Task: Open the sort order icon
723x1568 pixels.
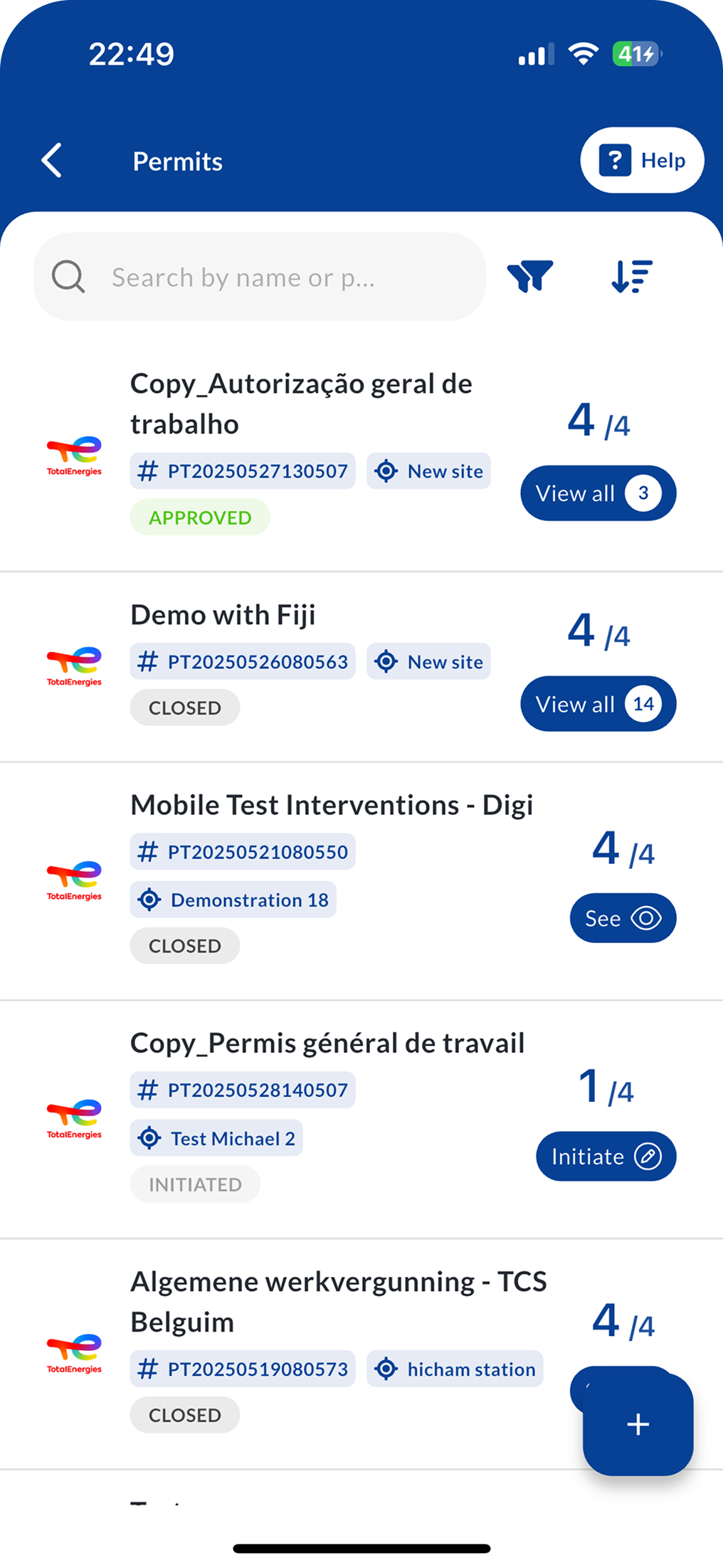Action: pos(631,276)
